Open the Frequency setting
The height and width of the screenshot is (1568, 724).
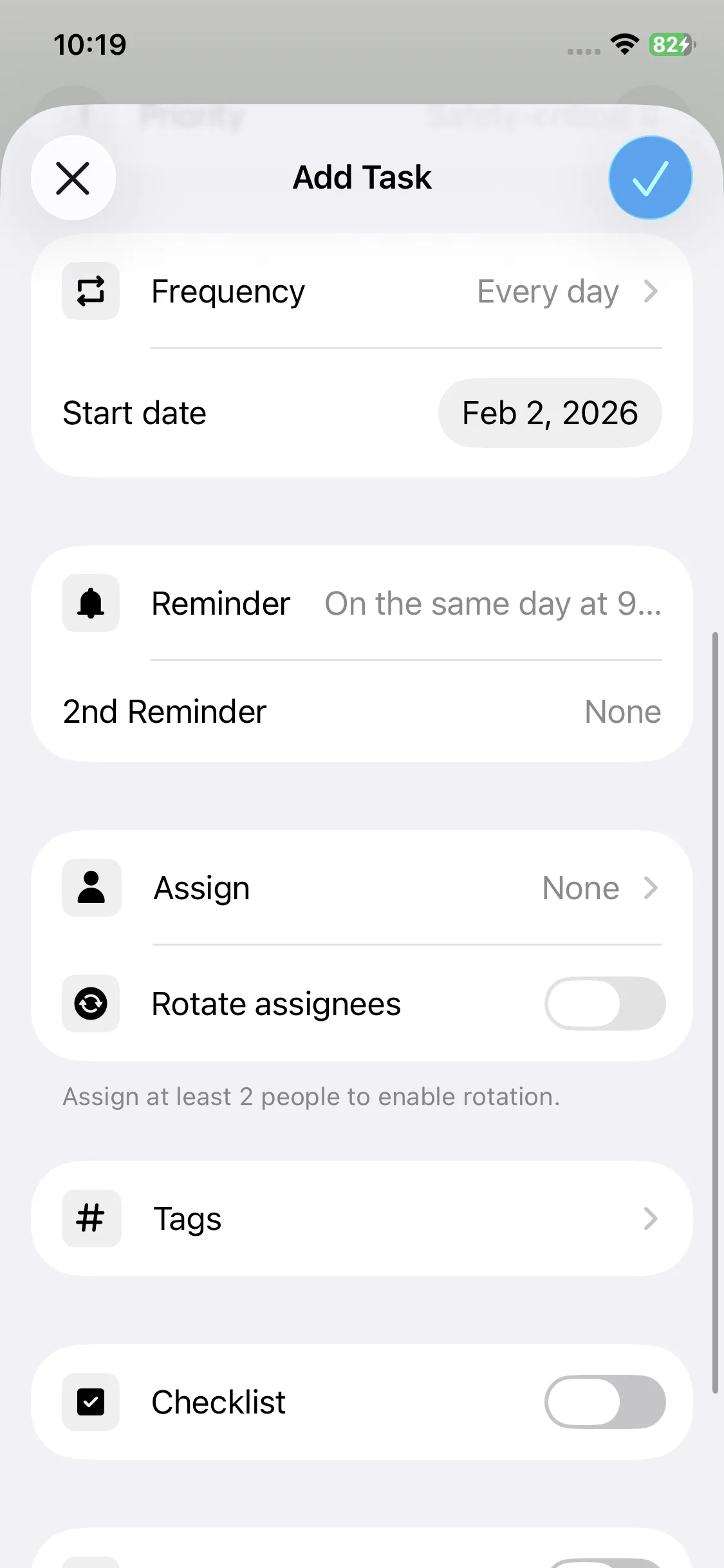click(362, 292)
